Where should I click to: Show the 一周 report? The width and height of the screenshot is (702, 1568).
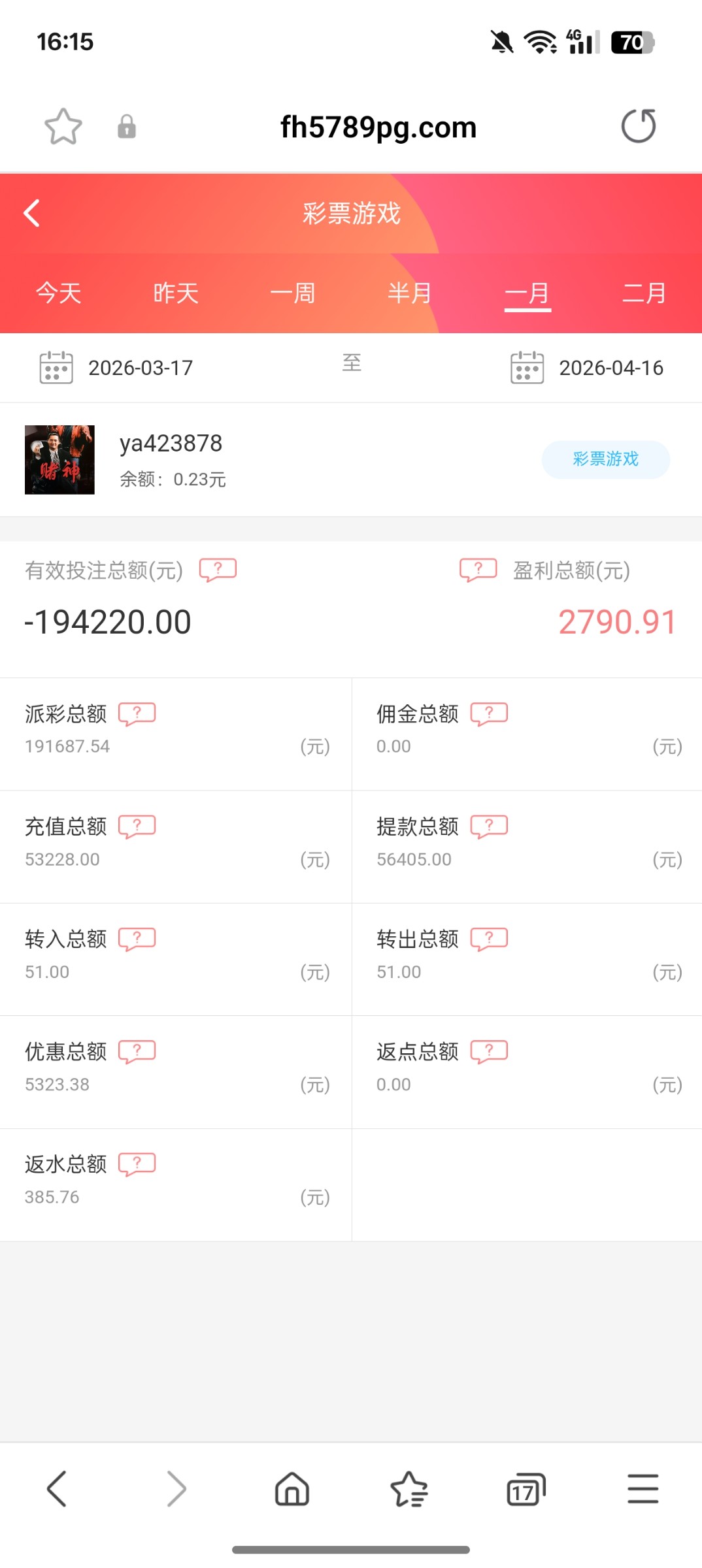coord(293,293)
